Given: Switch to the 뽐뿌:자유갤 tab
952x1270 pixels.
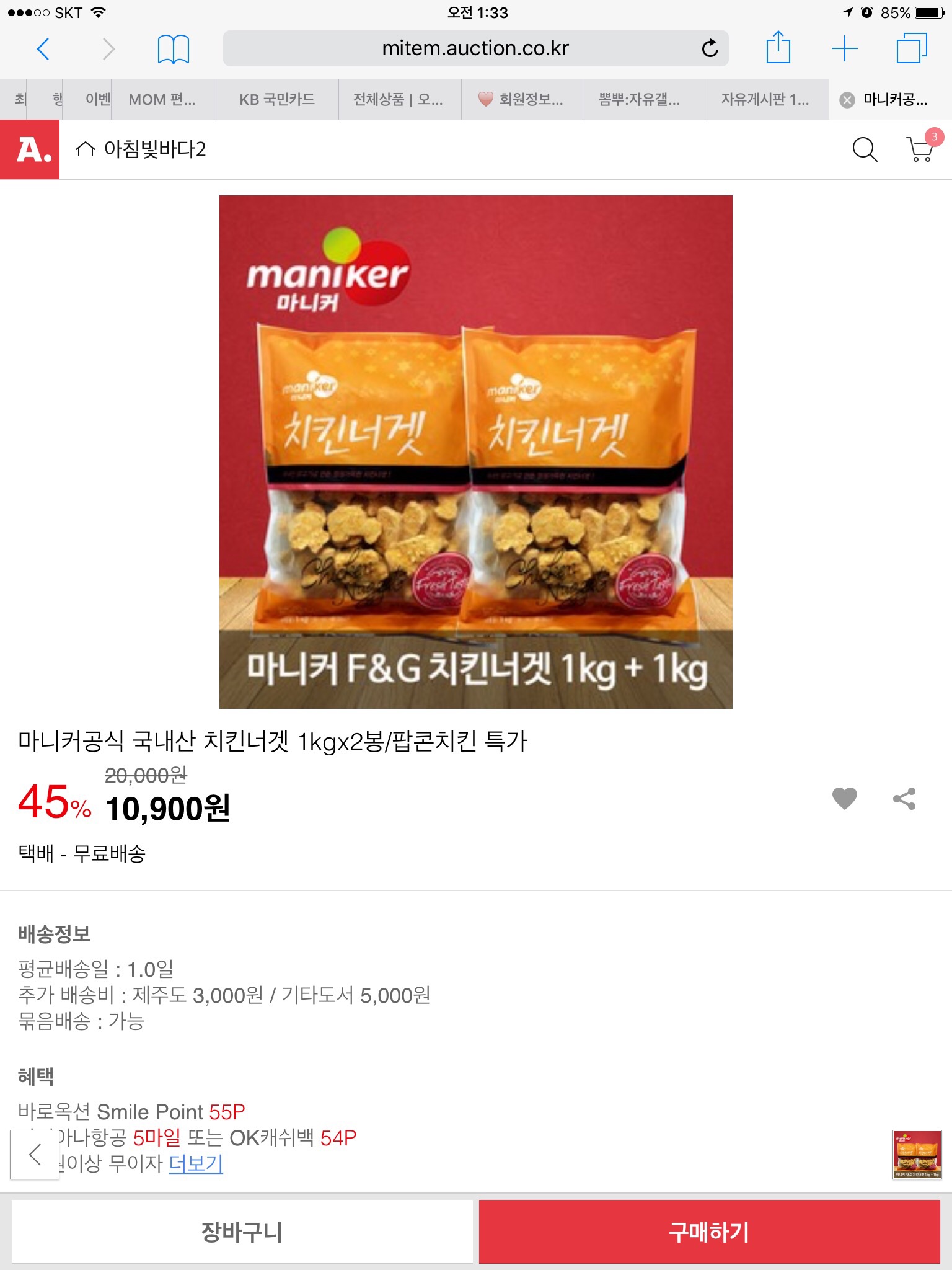Looking at the screenshot, I should (x=645, y=99).
